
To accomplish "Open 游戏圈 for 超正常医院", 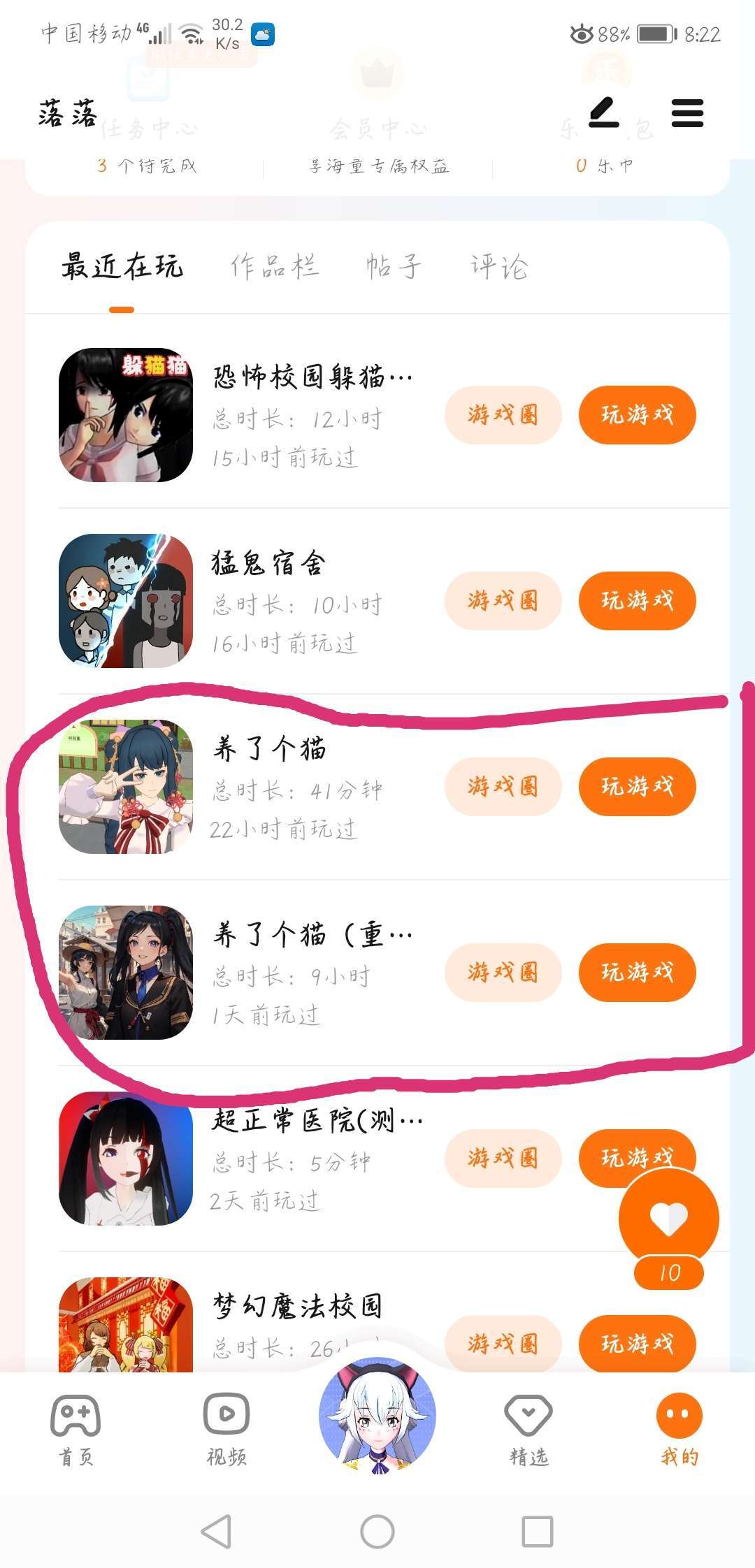I will (x=503, y=1159).
